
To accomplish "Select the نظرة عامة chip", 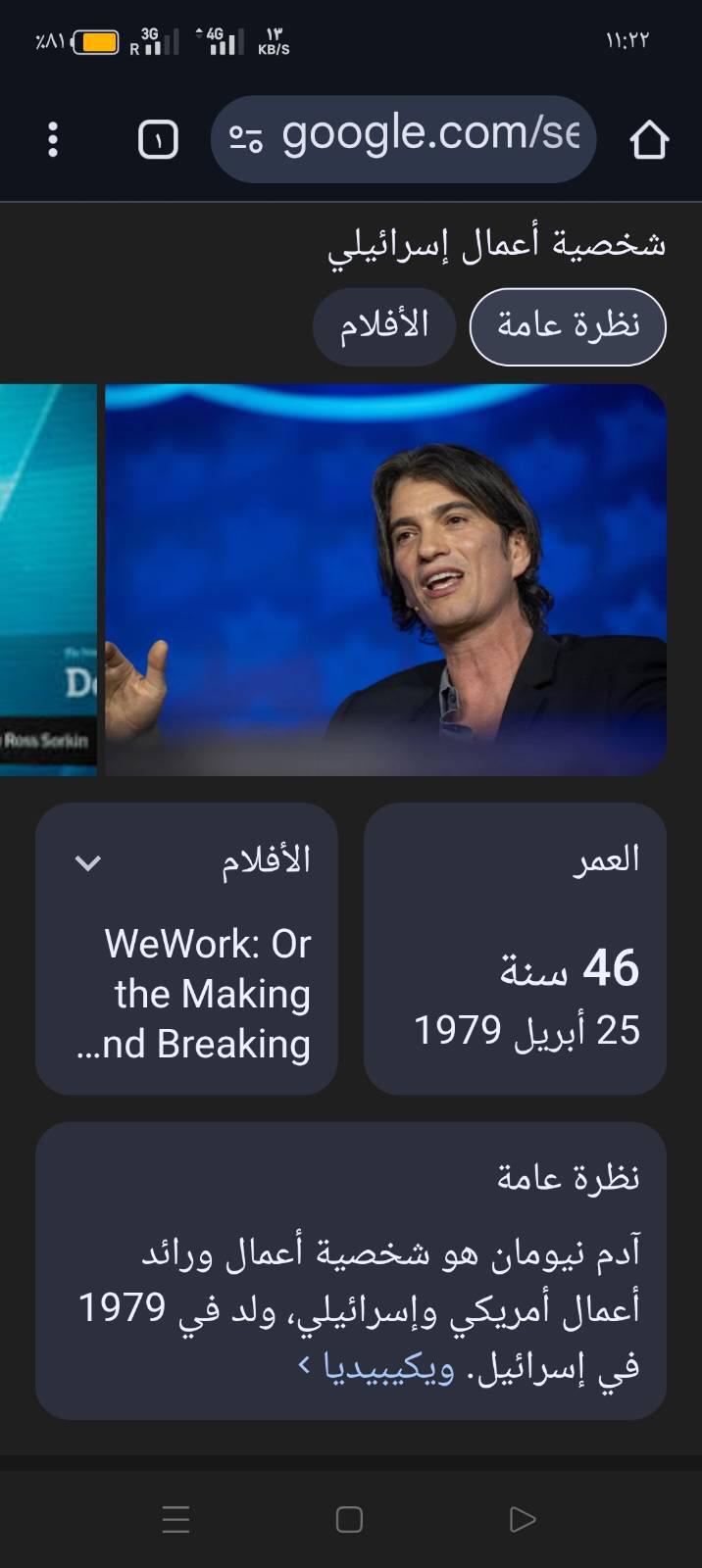I will click(568, 326).
